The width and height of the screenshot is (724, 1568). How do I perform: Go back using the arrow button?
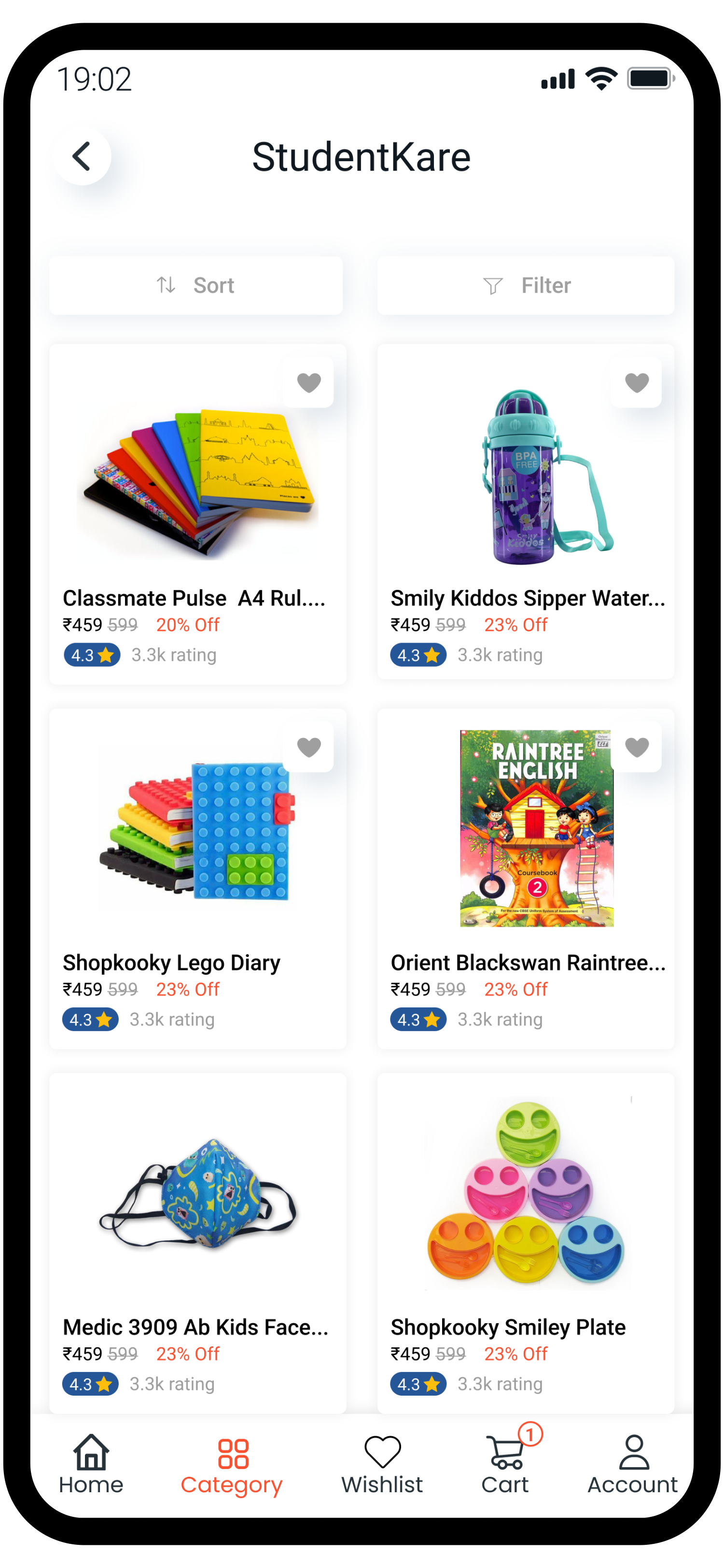click(82, 156)
